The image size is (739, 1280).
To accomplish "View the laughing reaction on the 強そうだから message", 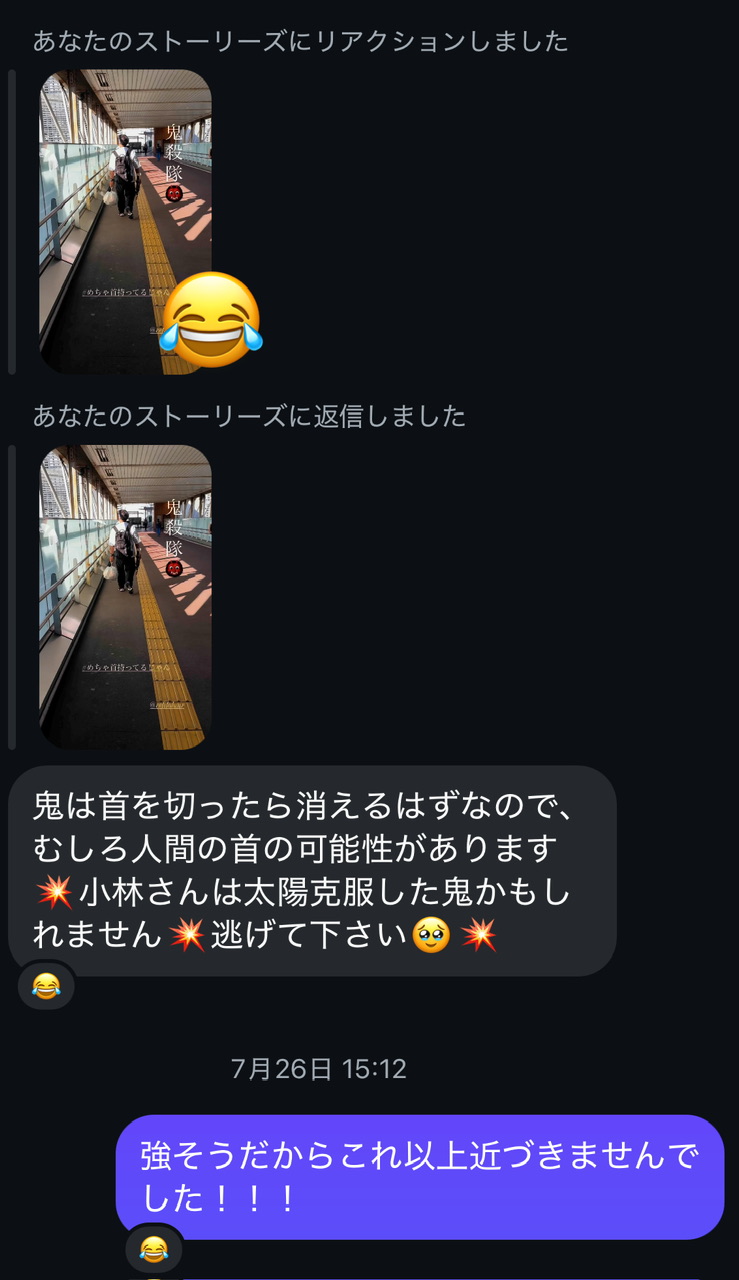I will (154, 1247).
